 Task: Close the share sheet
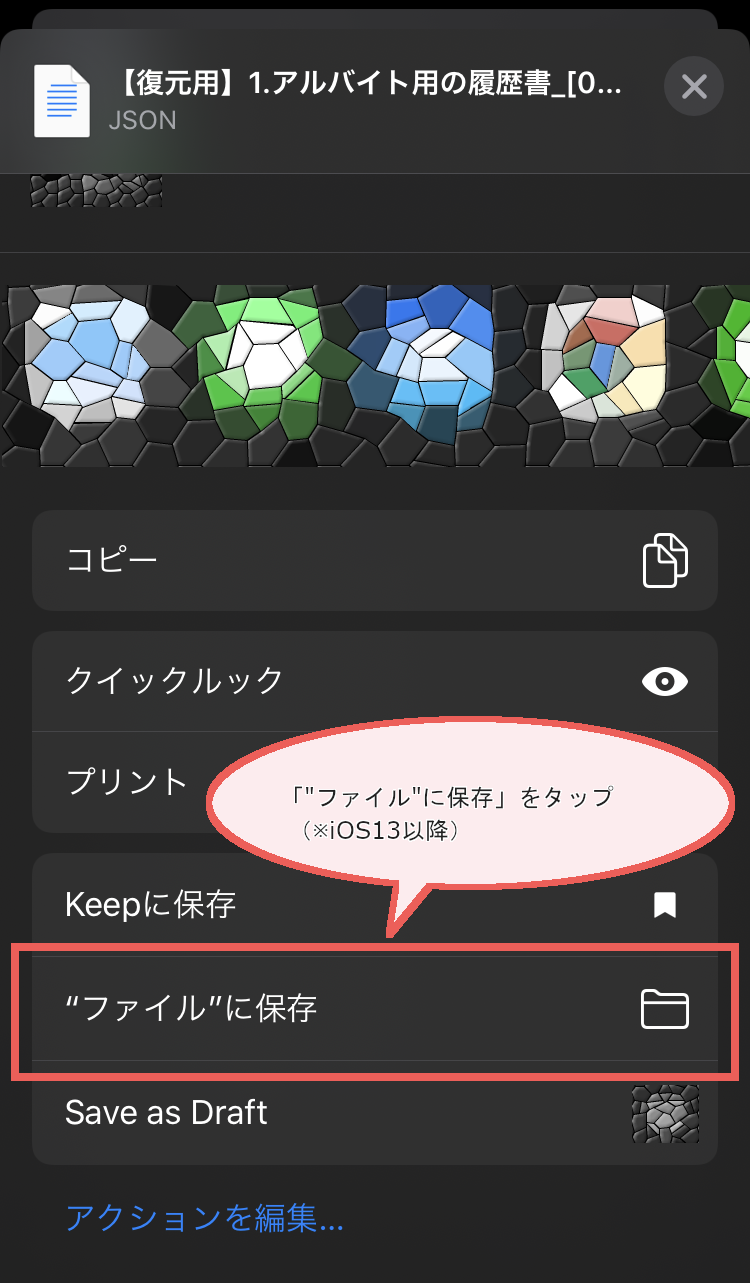click(694, 87)
